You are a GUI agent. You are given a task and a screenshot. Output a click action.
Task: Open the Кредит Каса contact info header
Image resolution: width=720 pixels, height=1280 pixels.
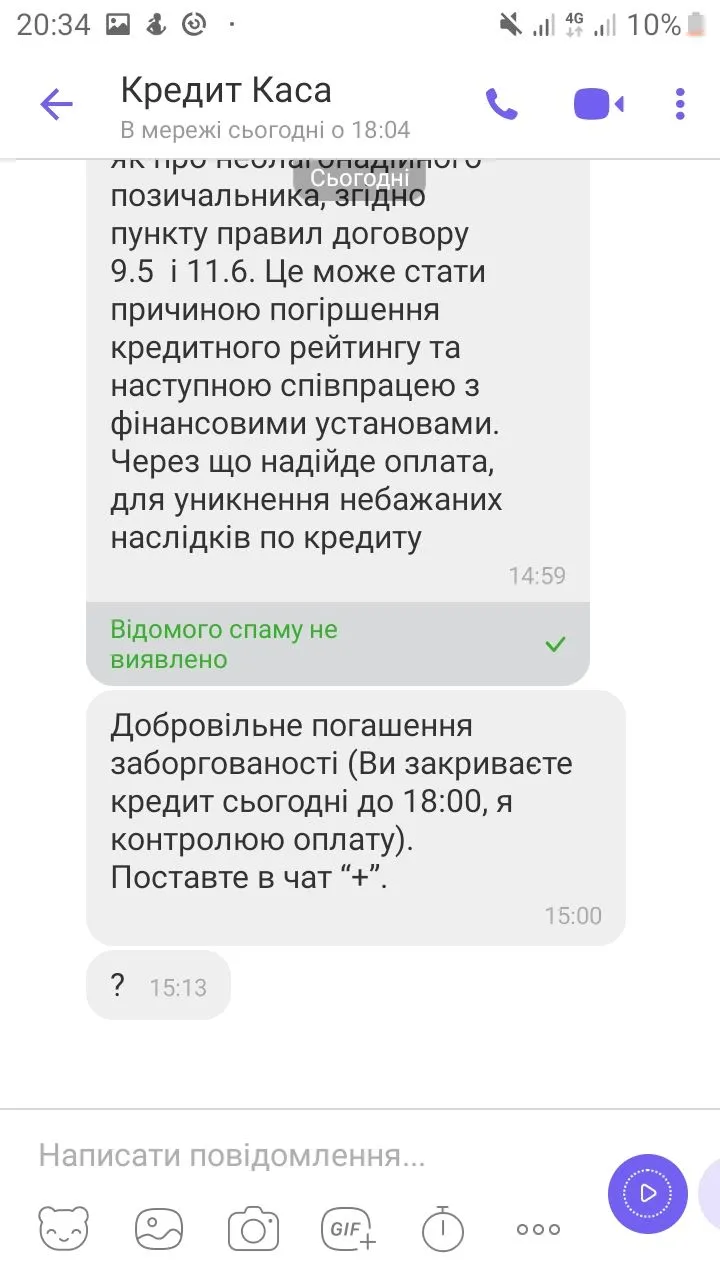pyautogui.click(x=265, y=106)
